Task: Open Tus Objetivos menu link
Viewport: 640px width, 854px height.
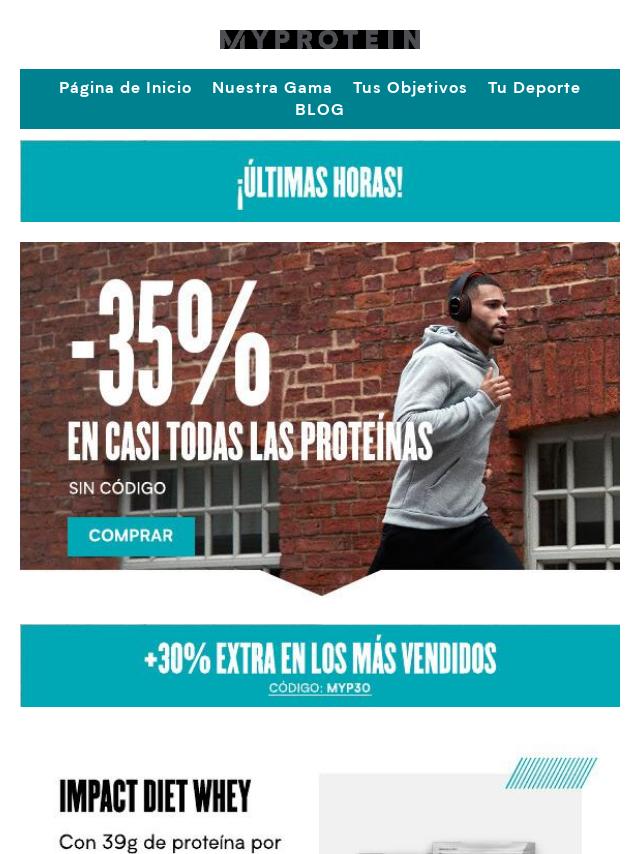Action: click(410, 88)
